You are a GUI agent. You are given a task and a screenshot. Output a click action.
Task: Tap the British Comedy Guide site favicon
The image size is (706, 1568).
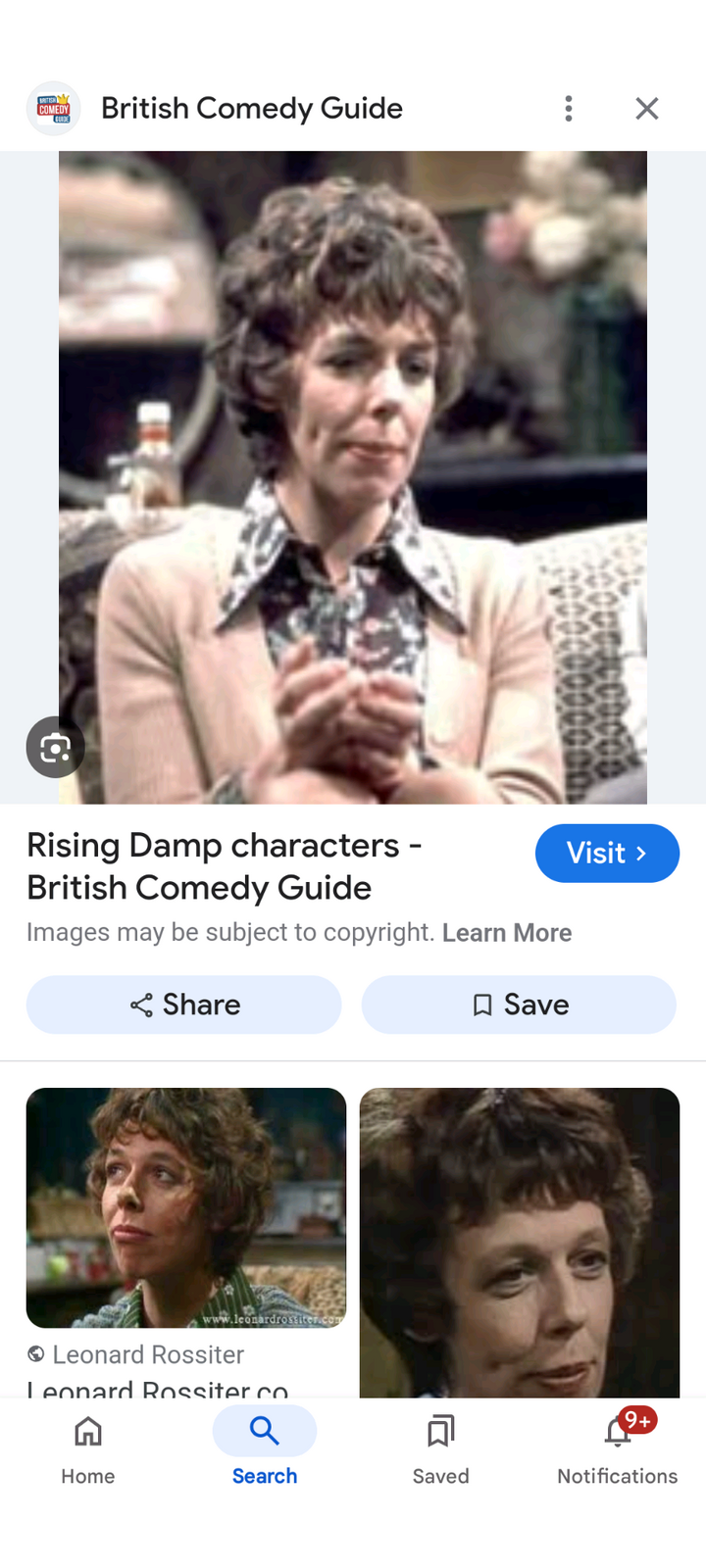coord(54,108)
